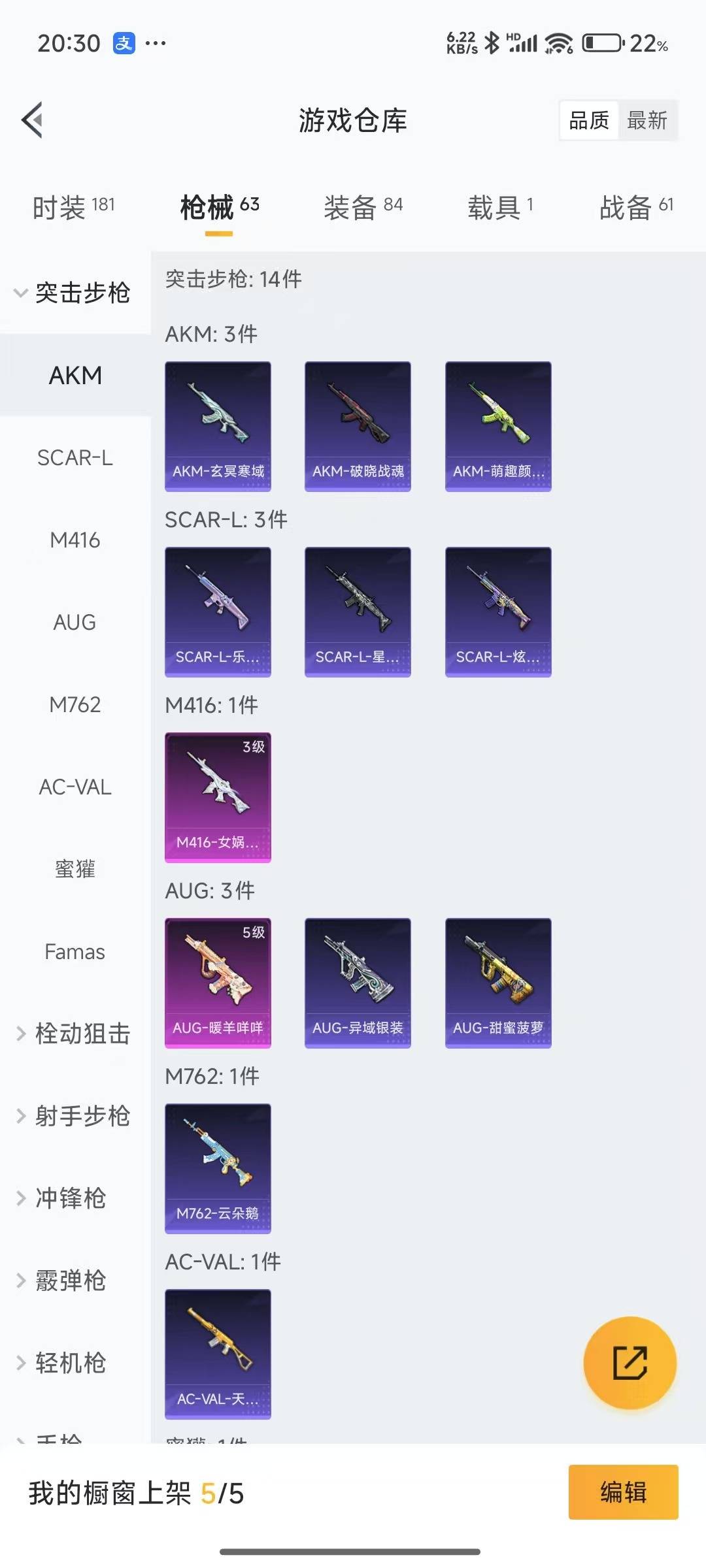
Task: Go back using the top-left arrow
Action: 33,120
